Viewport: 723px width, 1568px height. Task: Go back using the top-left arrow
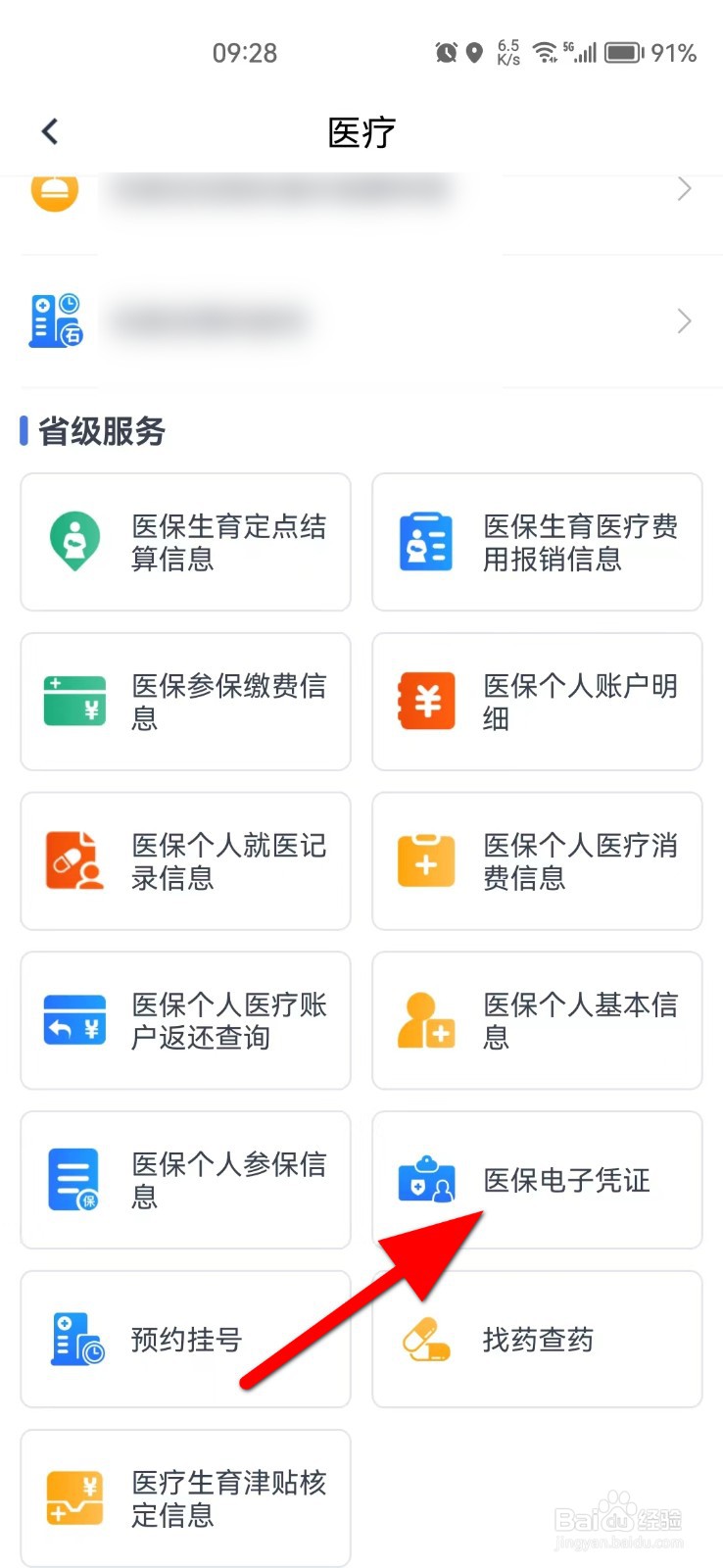50,131
